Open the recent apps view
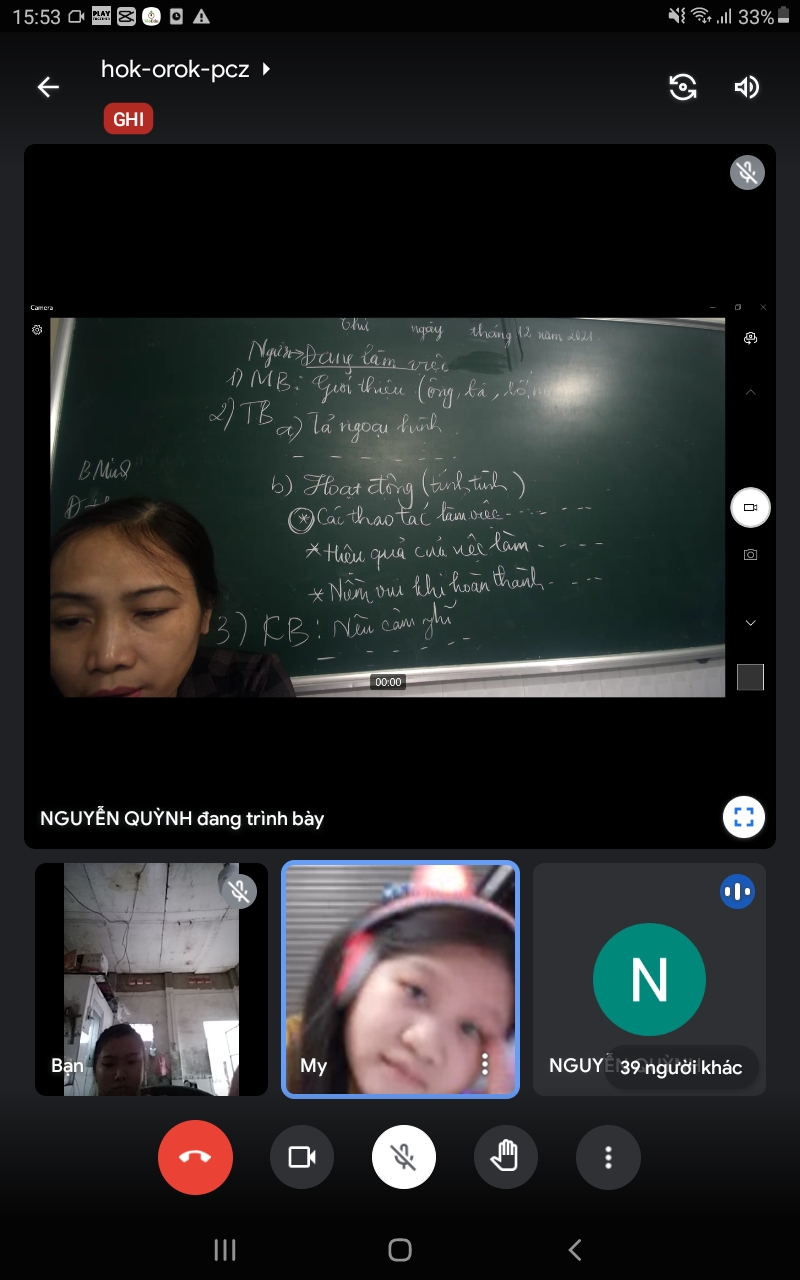The width and height of the screenshot is (800, 1280). [225, 1249]
